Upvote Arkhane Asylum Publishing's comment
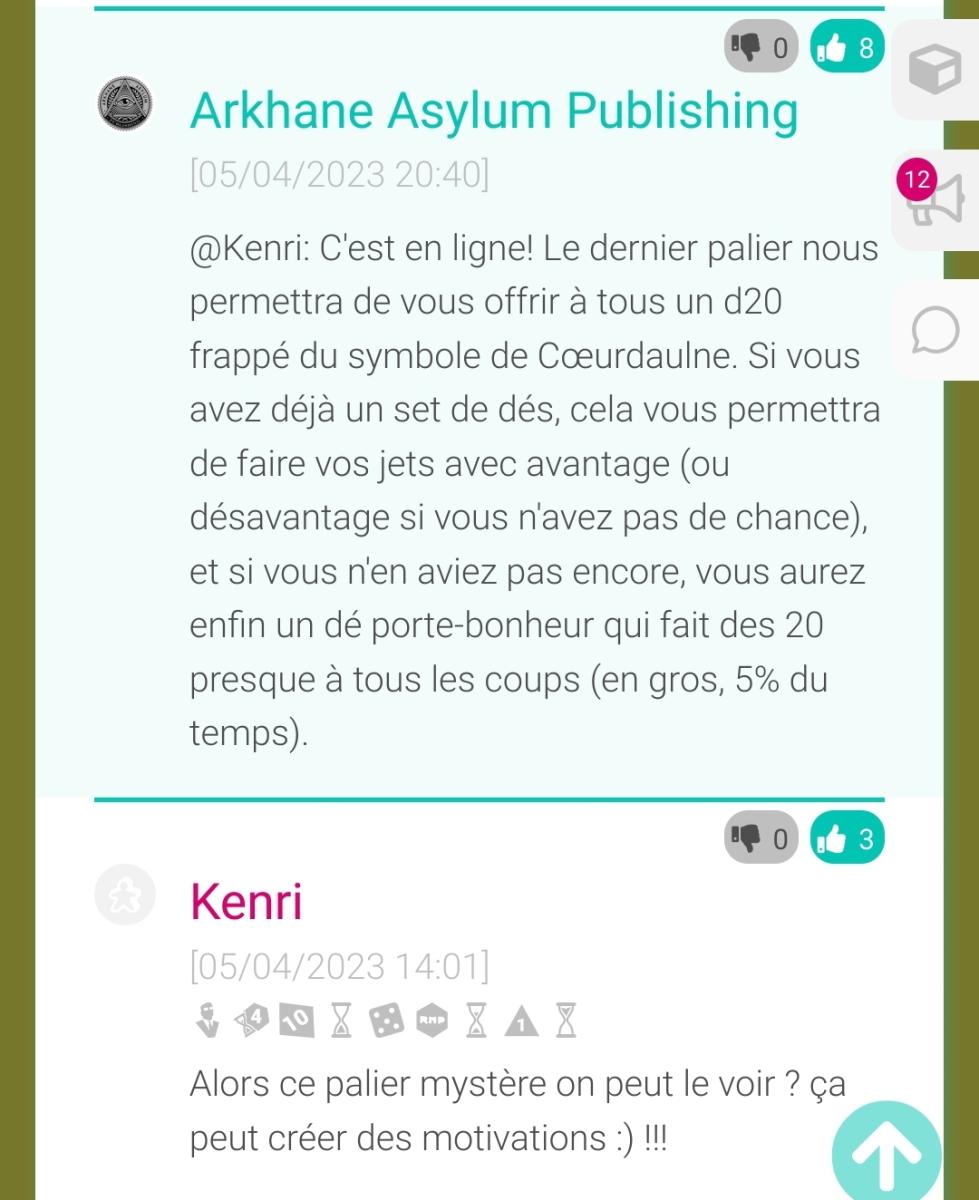This screenshot has width=979, height=1200. point(846,47)
